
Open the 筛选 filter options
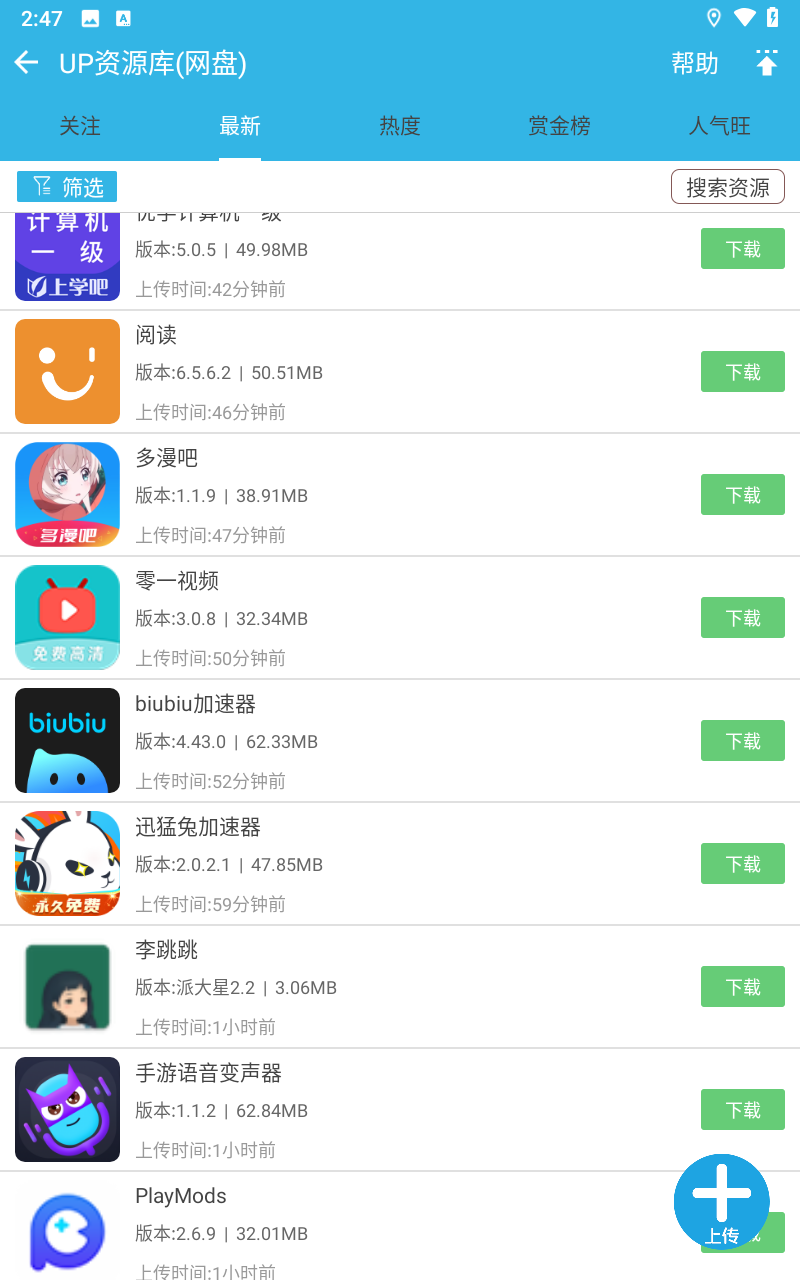(x=67, y=187)
